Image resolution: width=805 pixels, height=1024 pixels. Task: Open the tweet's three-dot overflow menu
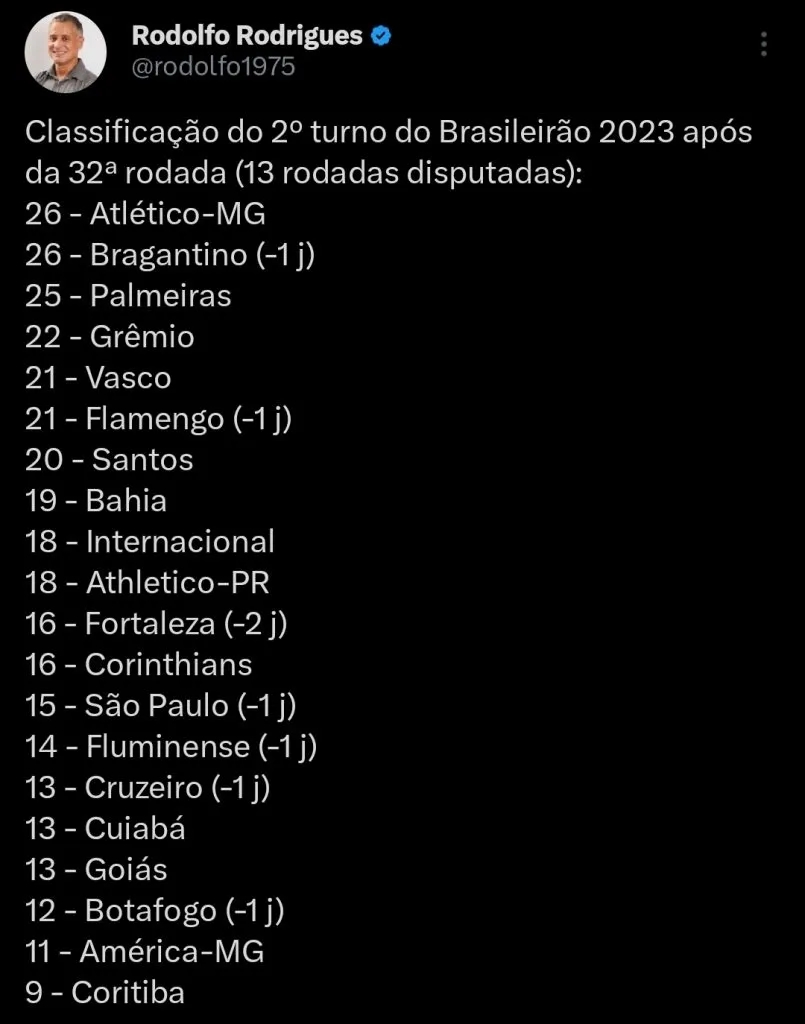(x=764, y=44)
